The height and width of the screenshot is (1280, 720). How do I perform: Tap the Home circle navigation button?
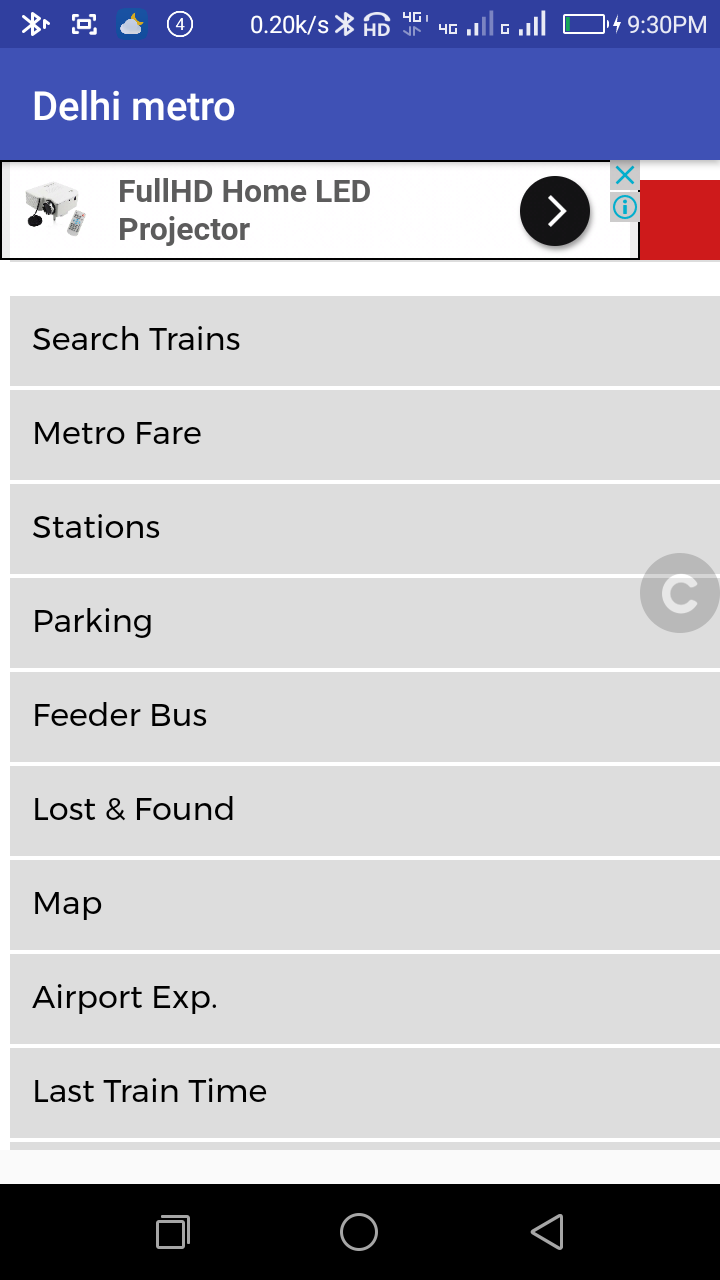(x=359, y=1232)
